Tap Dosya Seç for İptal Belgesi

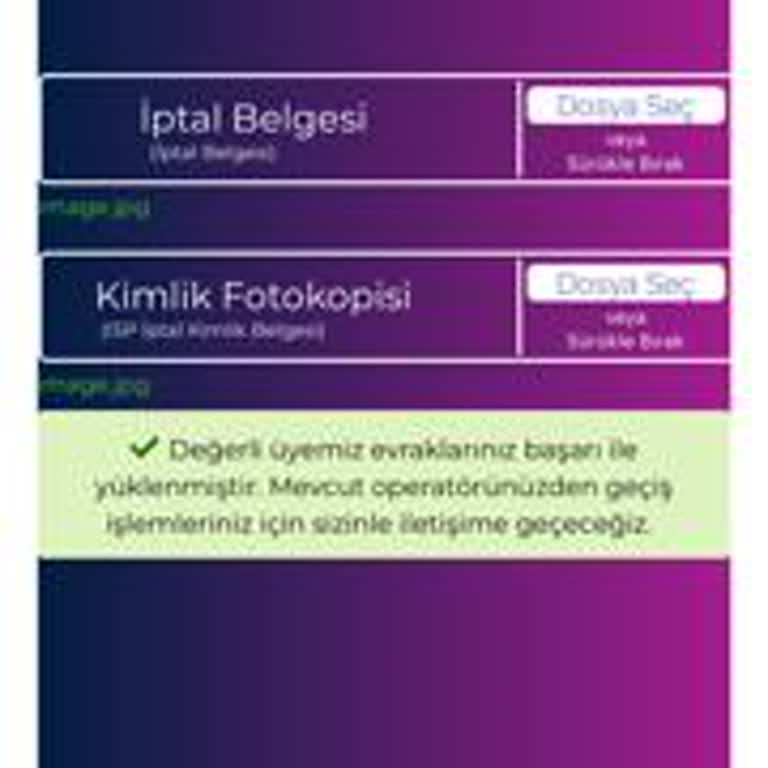[x=625, y=106]
